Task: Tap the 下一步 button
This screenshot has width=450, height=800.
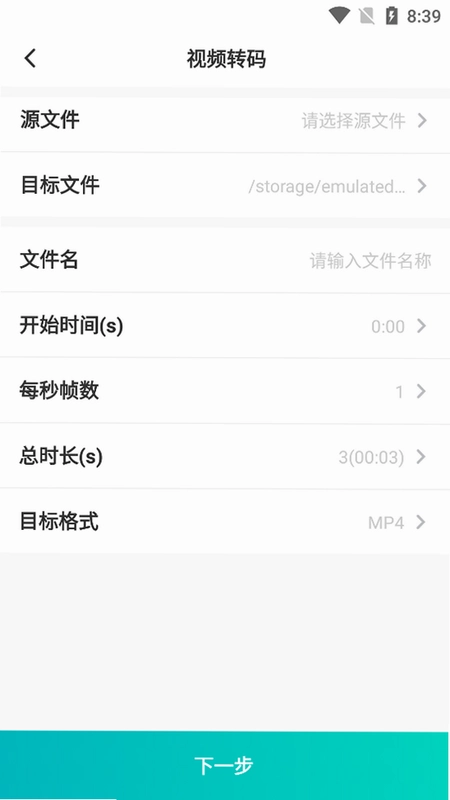Action: (x=224, y=765)
